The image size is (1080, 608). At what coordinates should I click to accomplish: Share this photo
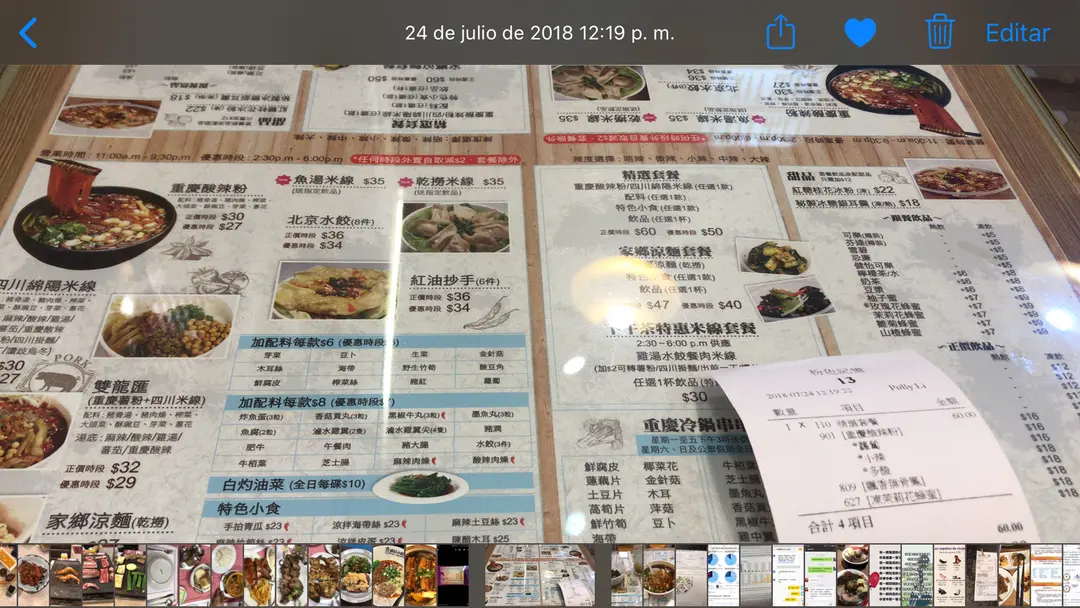(x=780, y=32)
